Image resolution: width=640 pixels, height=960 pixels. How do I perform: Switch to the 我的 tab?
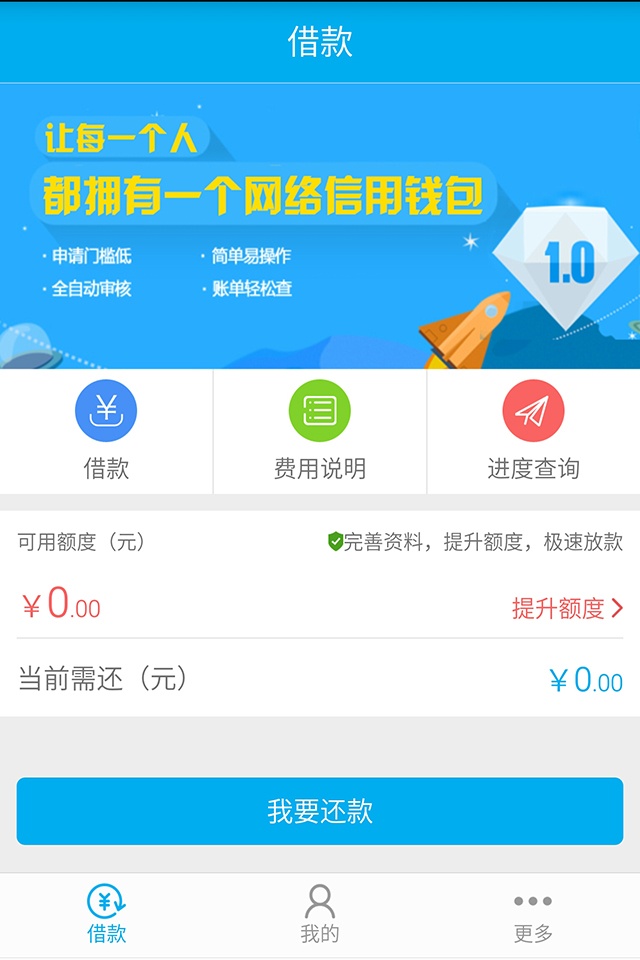click(x=320, y=915)
